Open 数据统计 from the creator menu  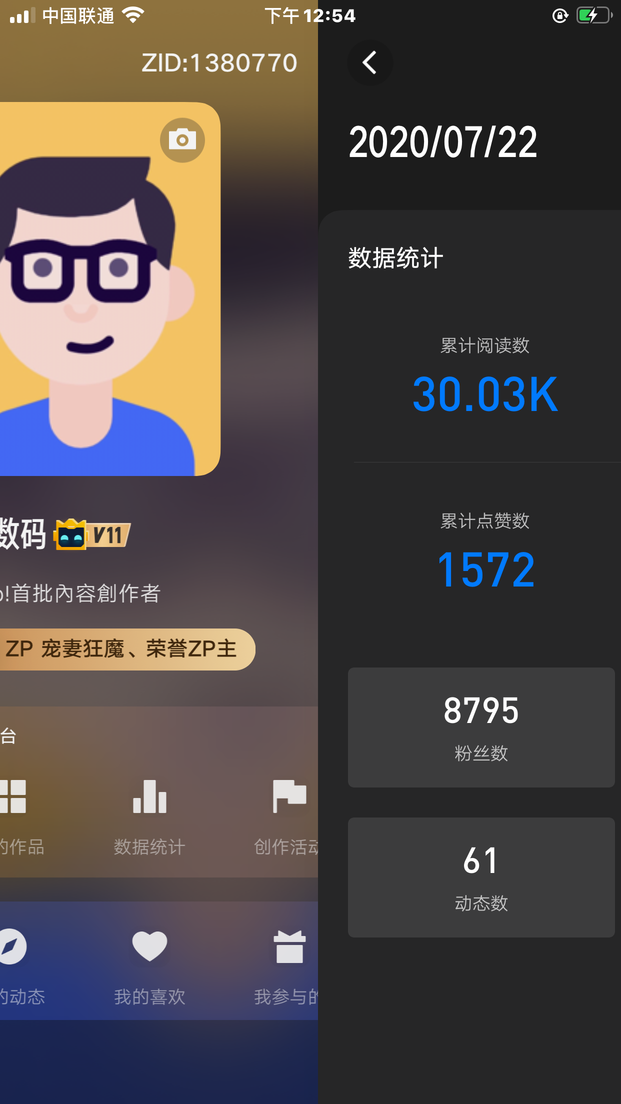click(150, 815)
